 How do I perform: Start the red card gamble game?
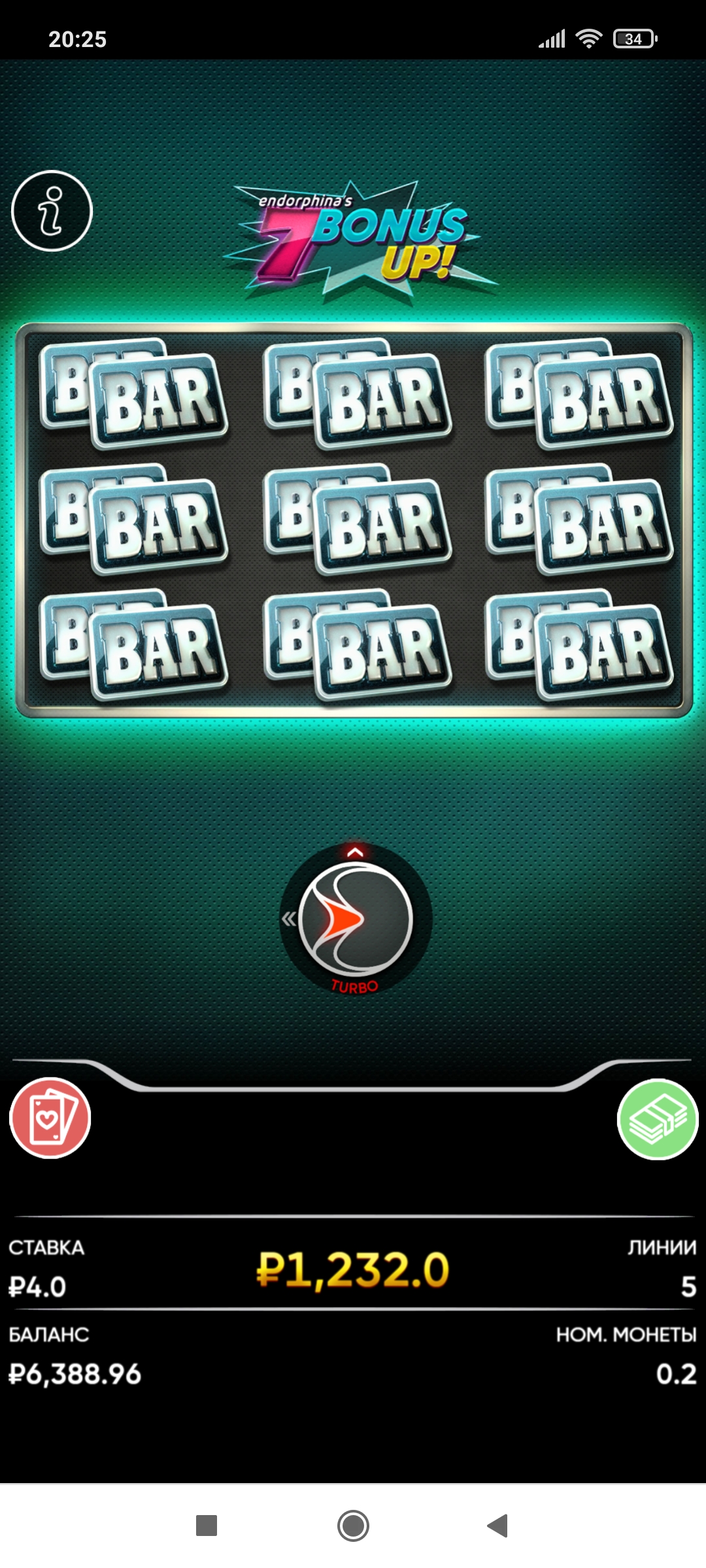pos(50,1118)
